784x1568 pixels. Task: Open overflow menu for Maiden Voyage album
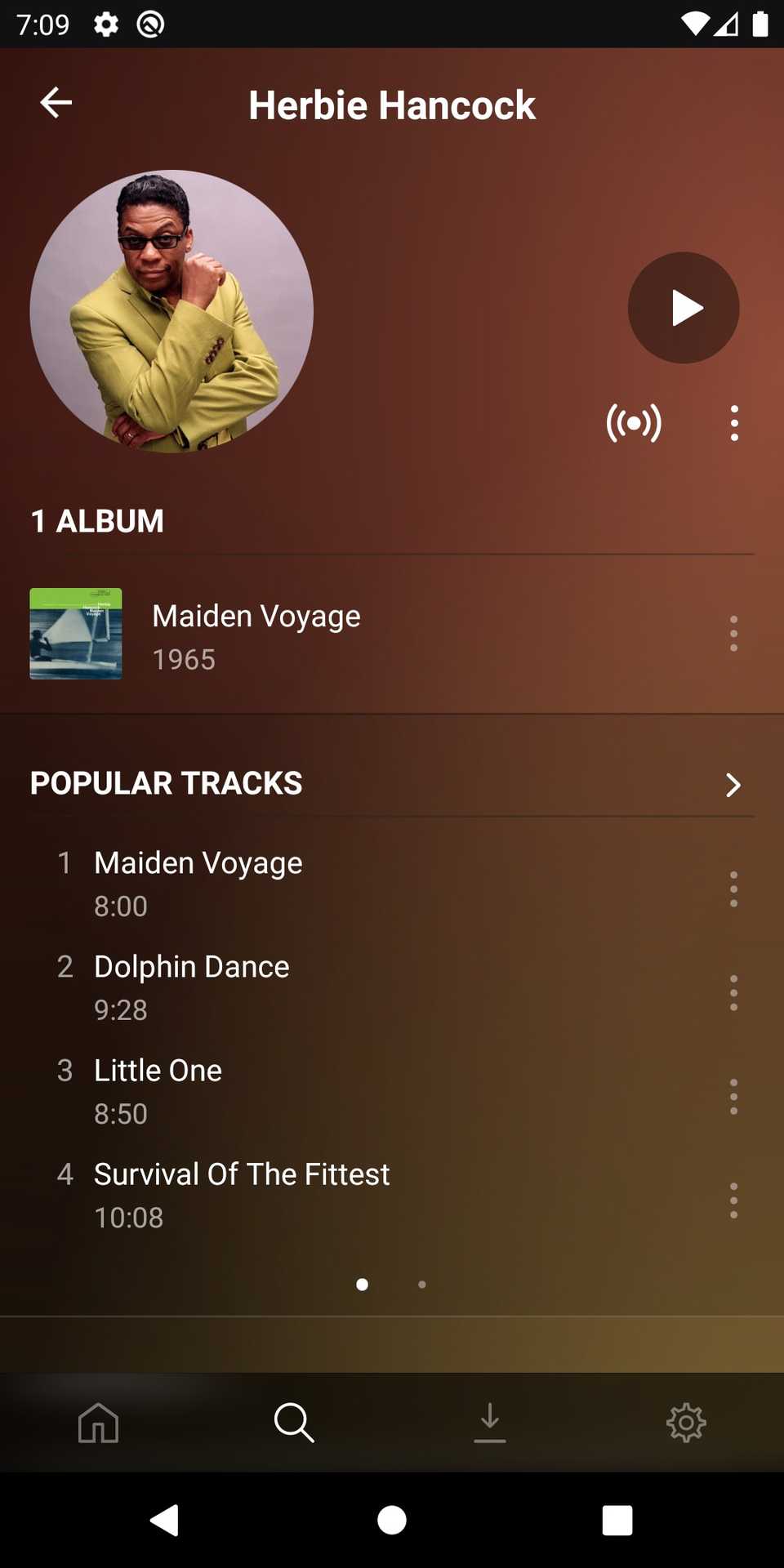(733, 633)
